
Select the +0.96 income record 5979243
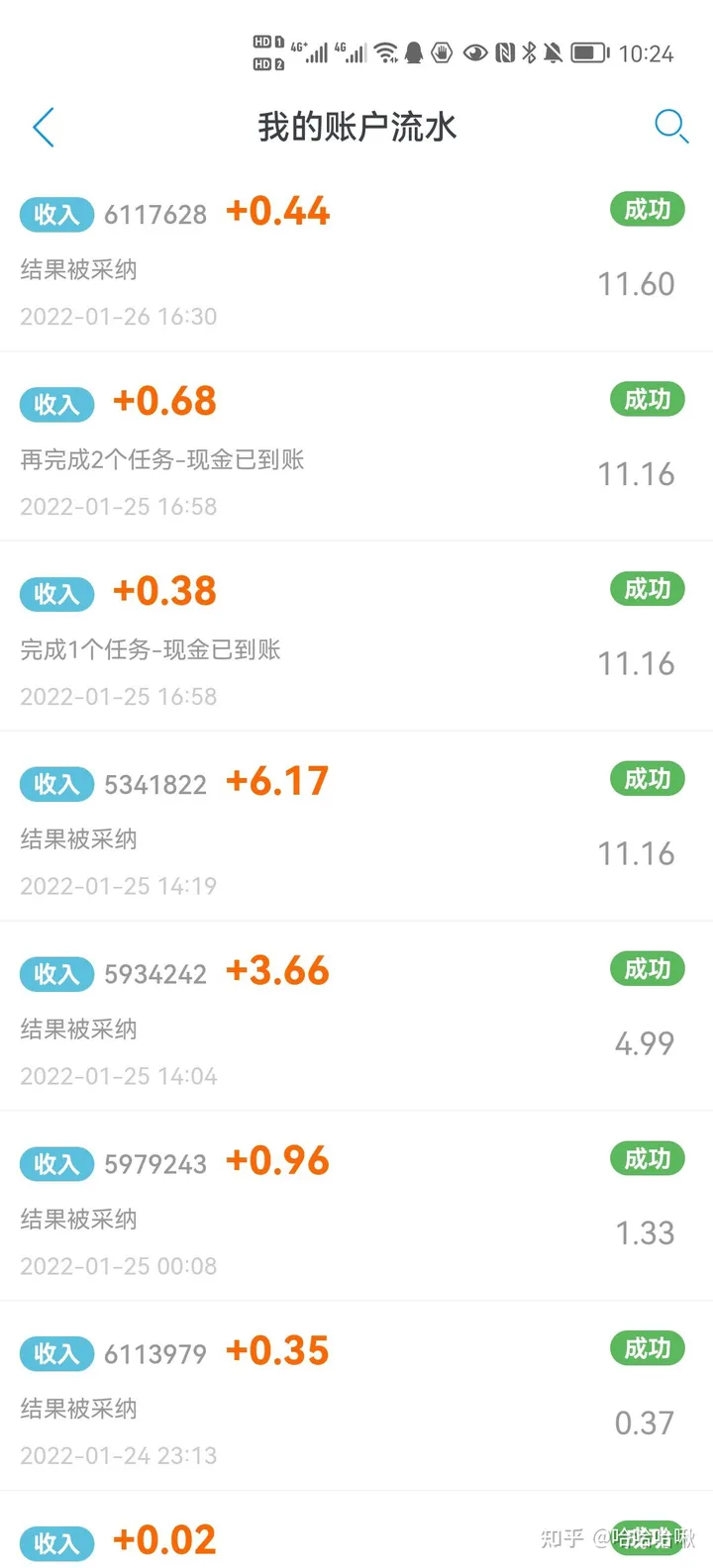pos(356,1207)
